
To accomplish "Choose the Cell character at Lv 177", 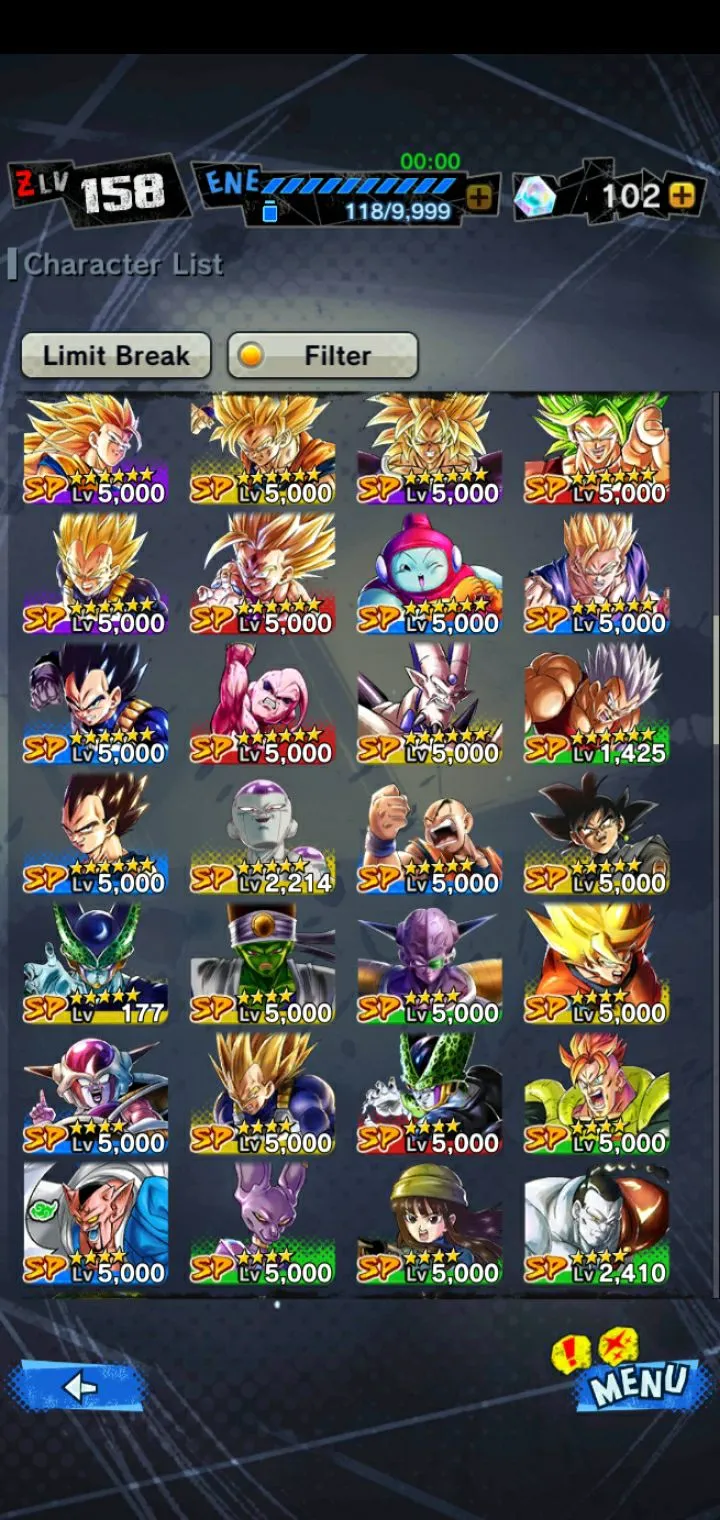I will click(96, 964).
